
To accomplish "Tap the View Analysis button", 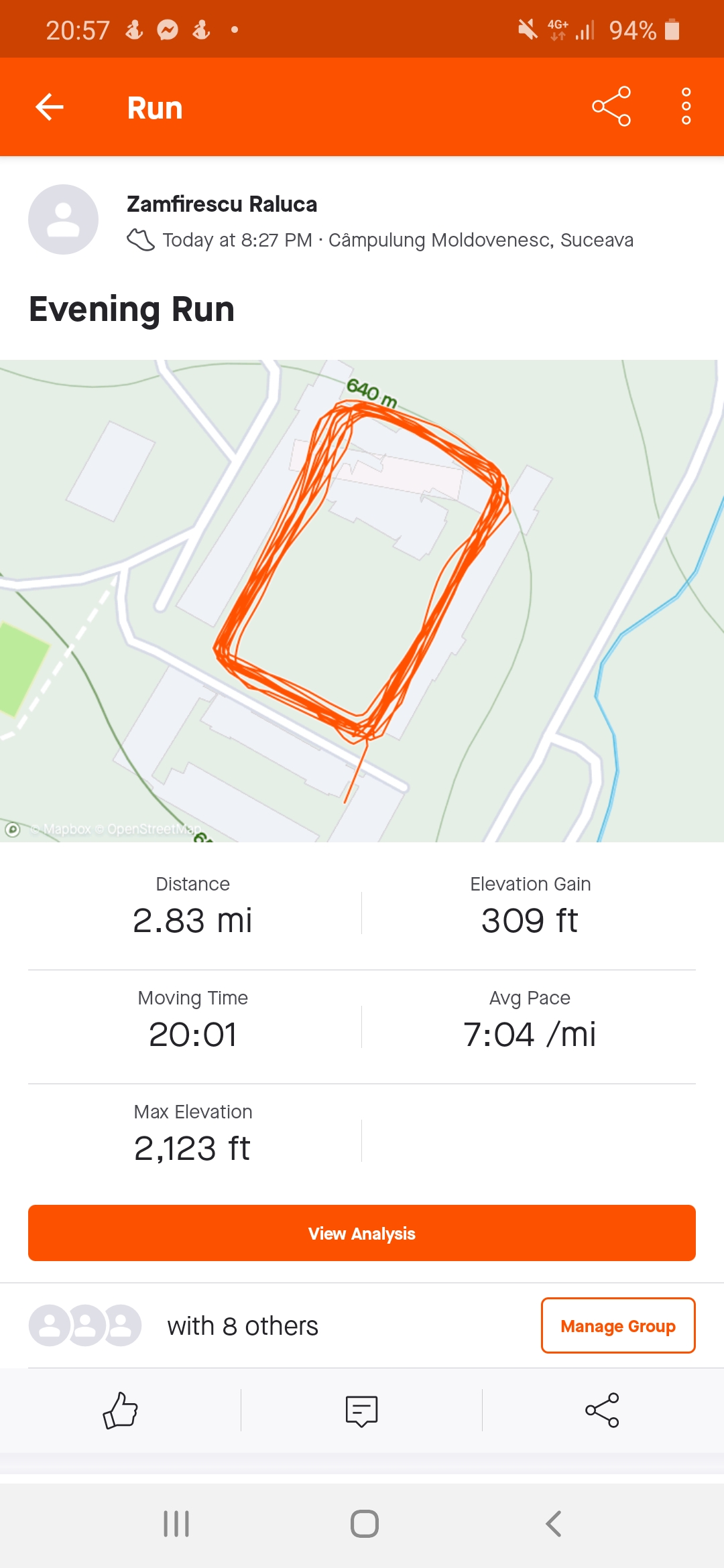I will [362, 1233].
